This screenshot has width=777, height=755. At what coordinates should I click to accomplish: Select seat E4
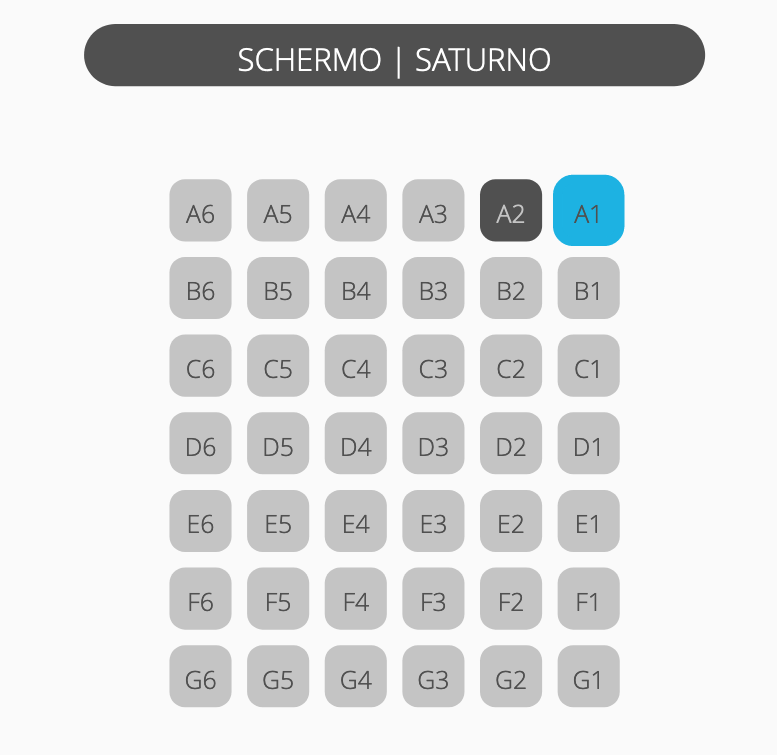(355, 521)
